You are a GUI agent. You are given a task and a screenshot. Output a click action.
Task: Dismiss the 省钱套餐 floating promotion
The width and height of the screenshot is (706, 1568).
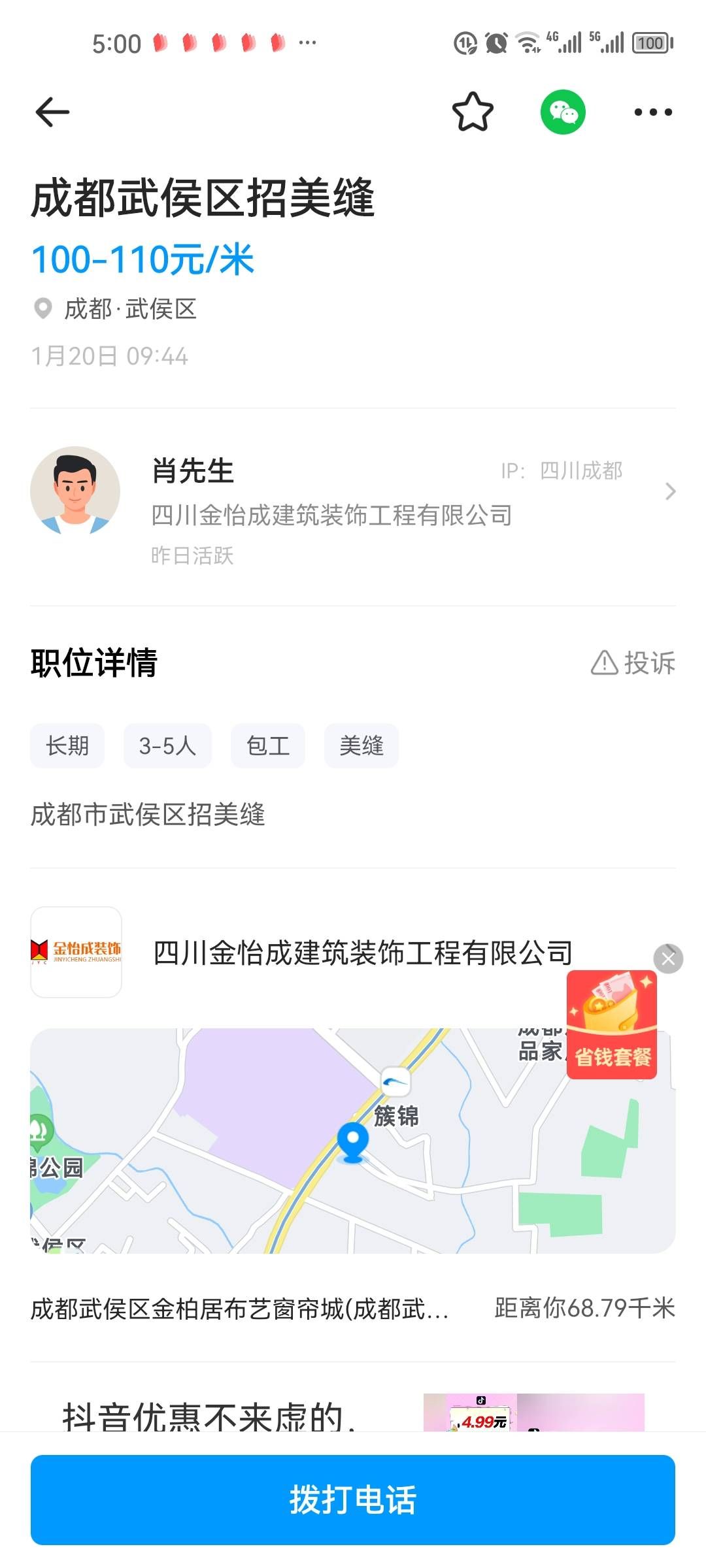point(668,958)
